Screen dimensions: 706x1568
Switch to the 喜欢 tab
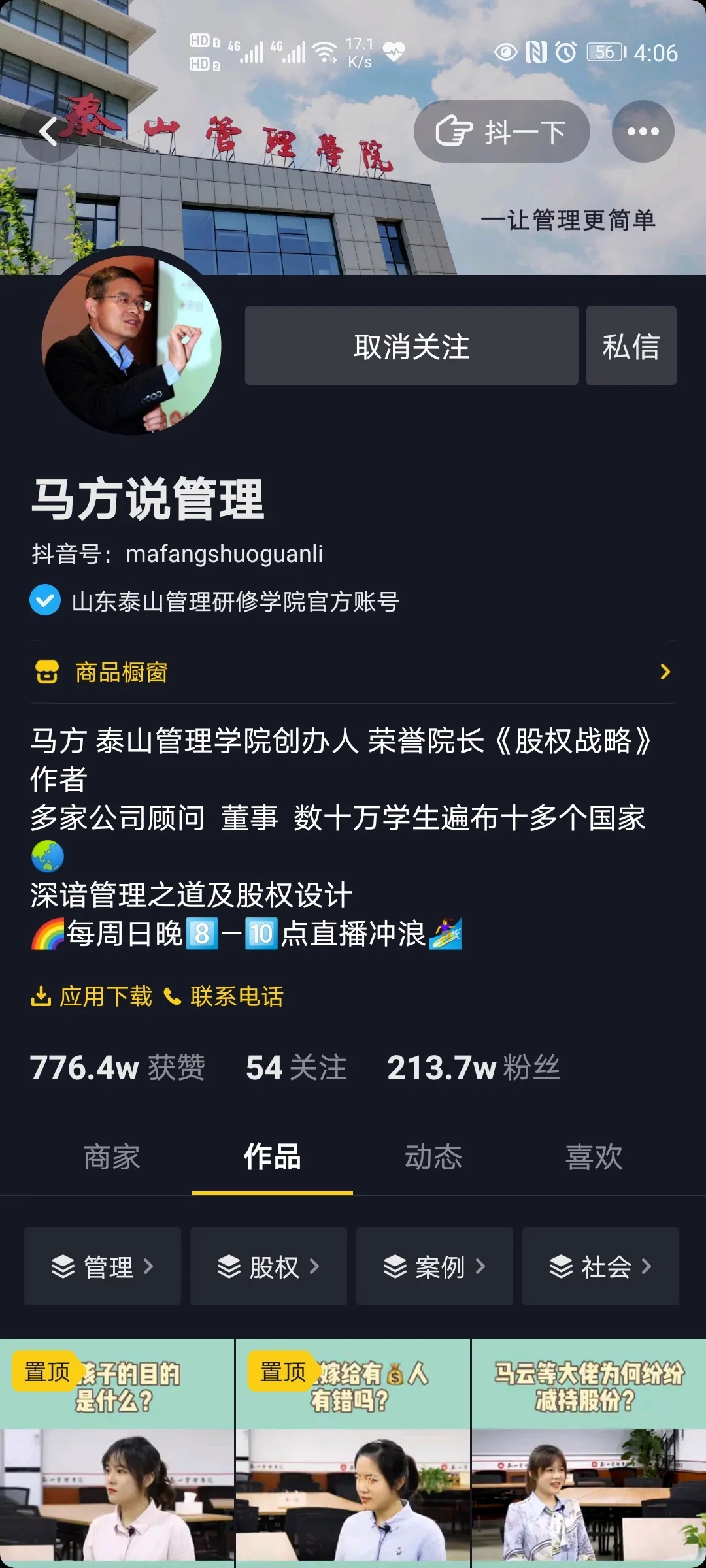(594, 1157)
